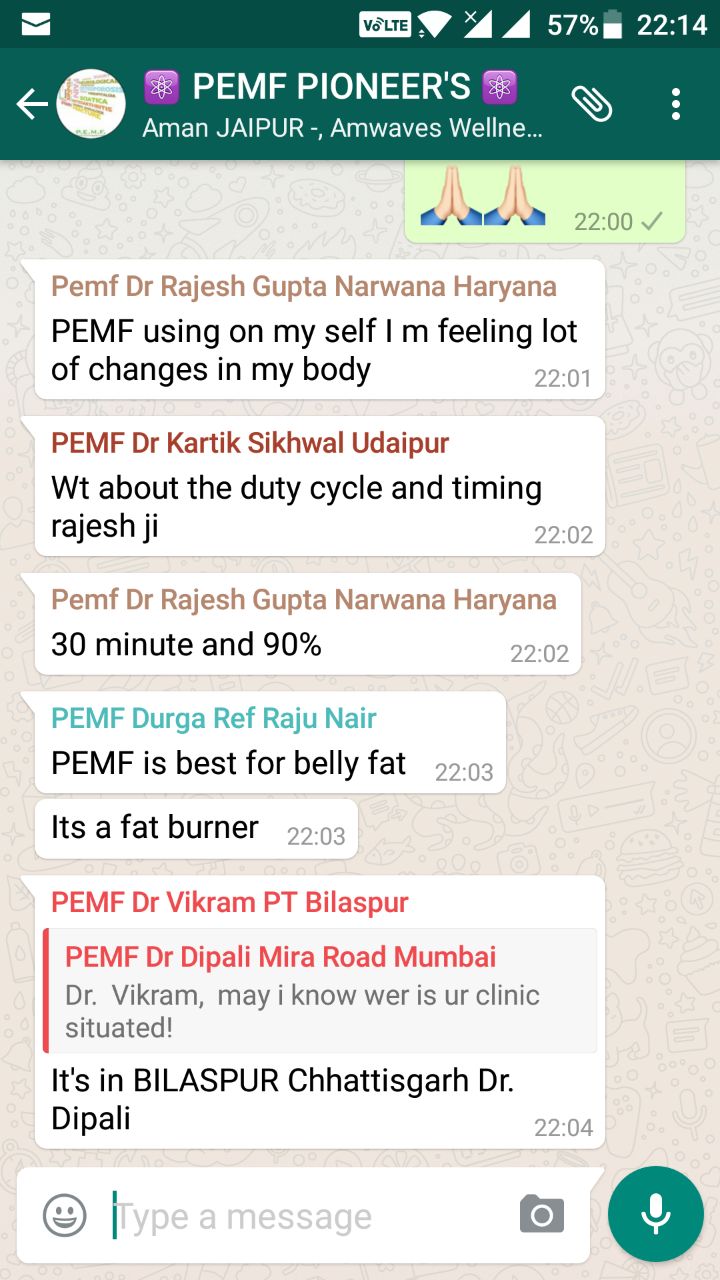Open the camera from message bar
720x1280 pixels.
click(541, 1215)
